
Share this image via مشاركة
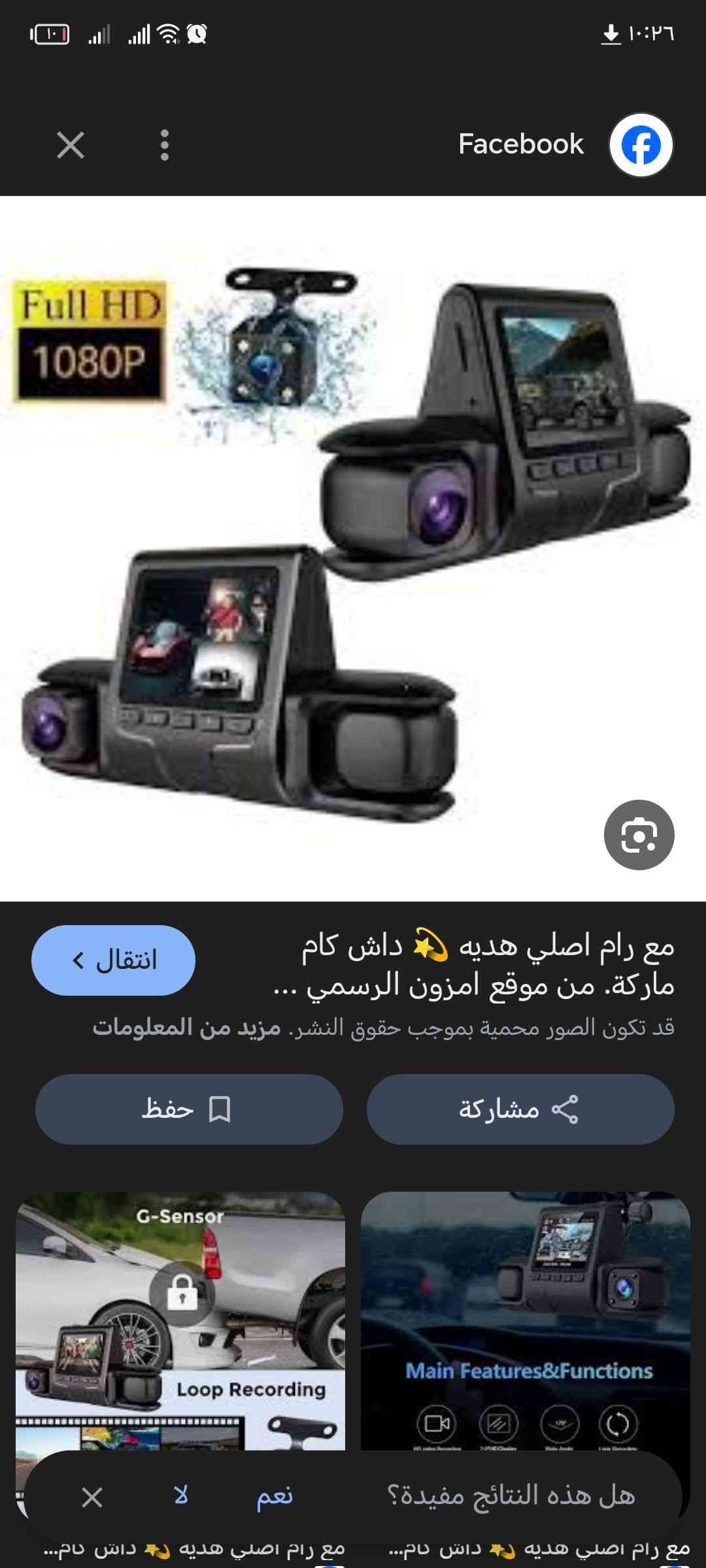520,1109
